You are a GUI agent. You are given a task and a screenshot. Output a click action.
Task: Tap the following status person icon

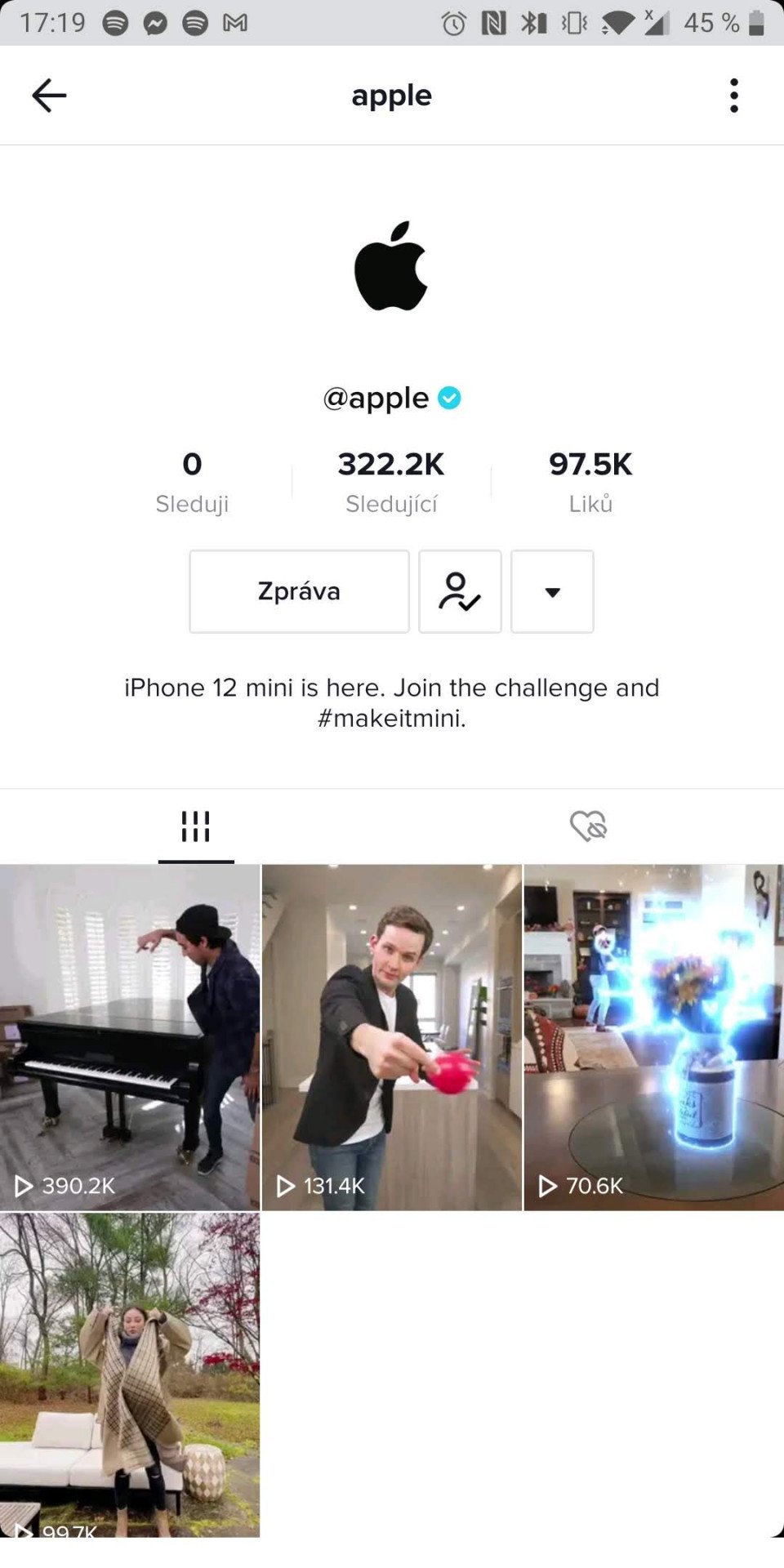click(x=460, y=591)
